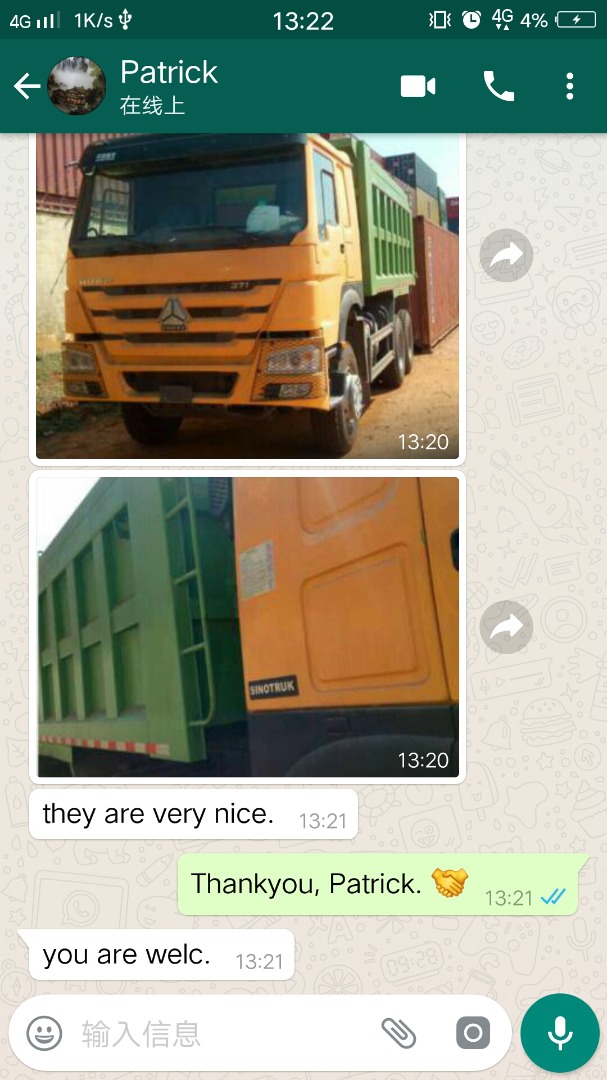
Task: Go back using the top-left arrow
Action: pyautogui.click(x=27, y=87)
